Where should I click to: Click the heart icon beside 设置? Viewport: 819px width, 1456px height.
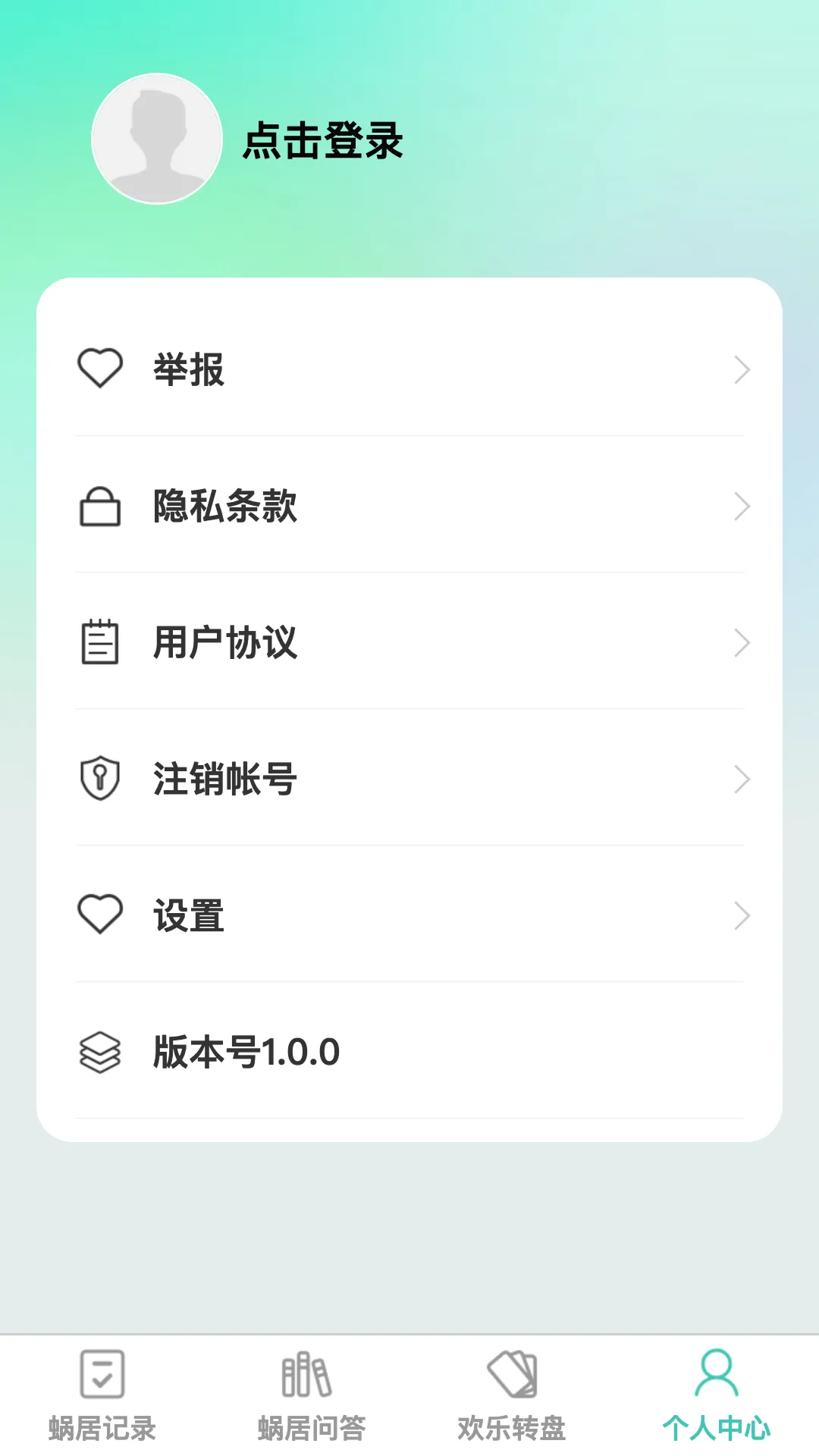click(x=99, y=915)
